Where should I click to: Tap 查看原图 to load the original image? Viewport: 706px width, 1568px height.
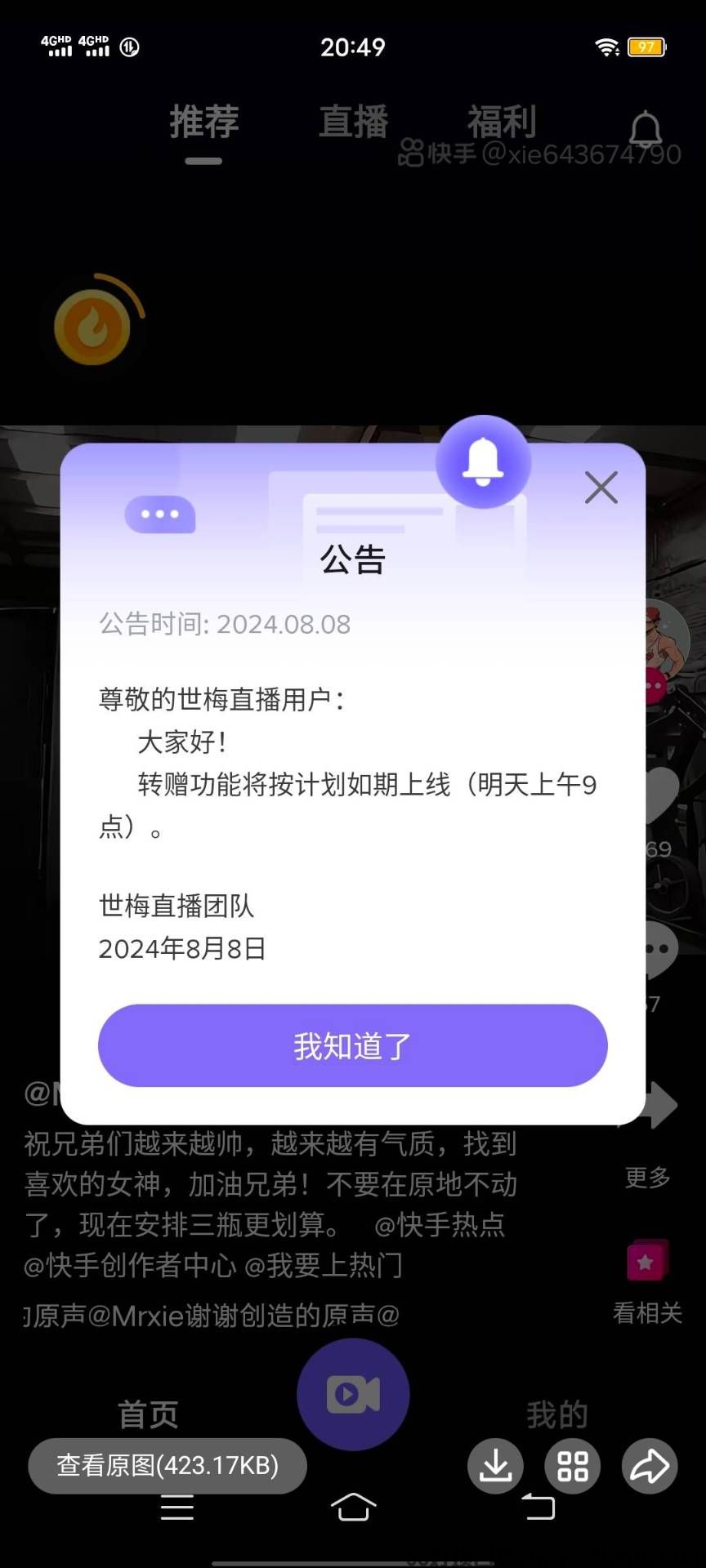click(x=168, y=1466)
